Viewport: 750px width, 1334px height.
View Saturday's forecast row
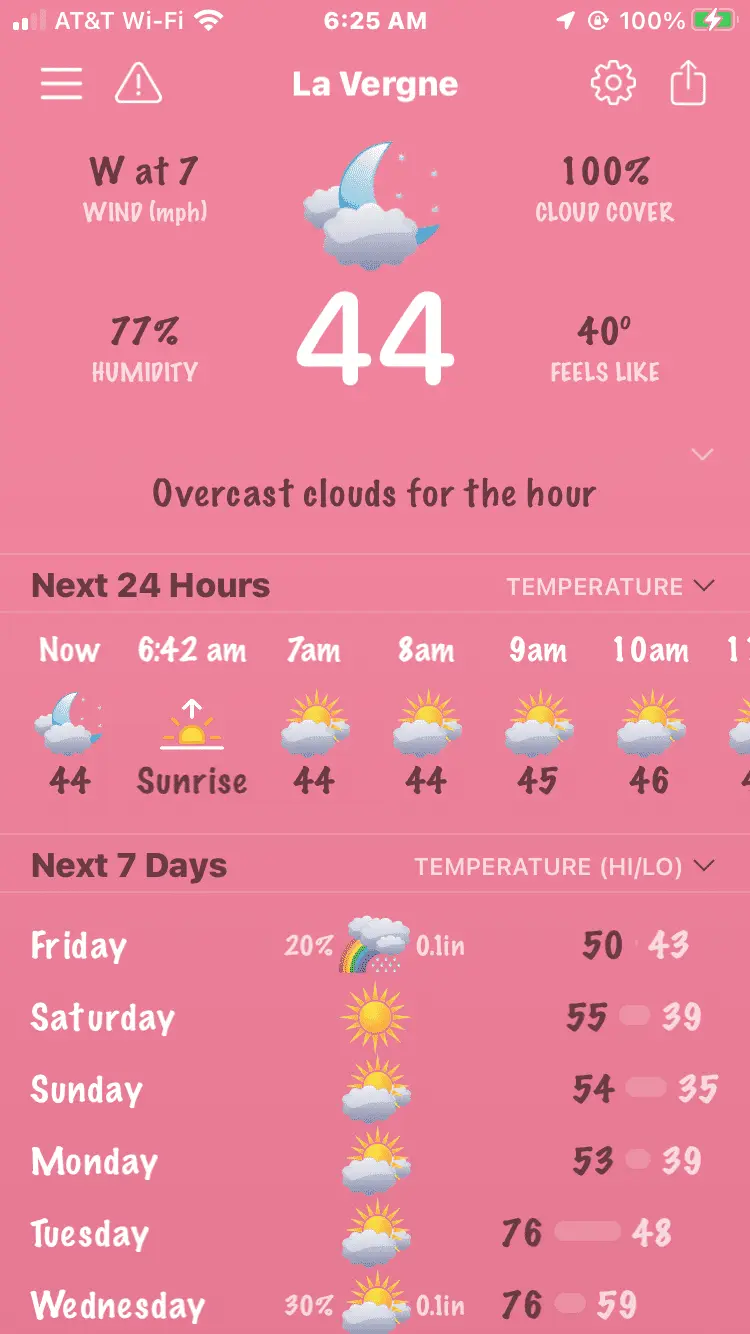375,1018
